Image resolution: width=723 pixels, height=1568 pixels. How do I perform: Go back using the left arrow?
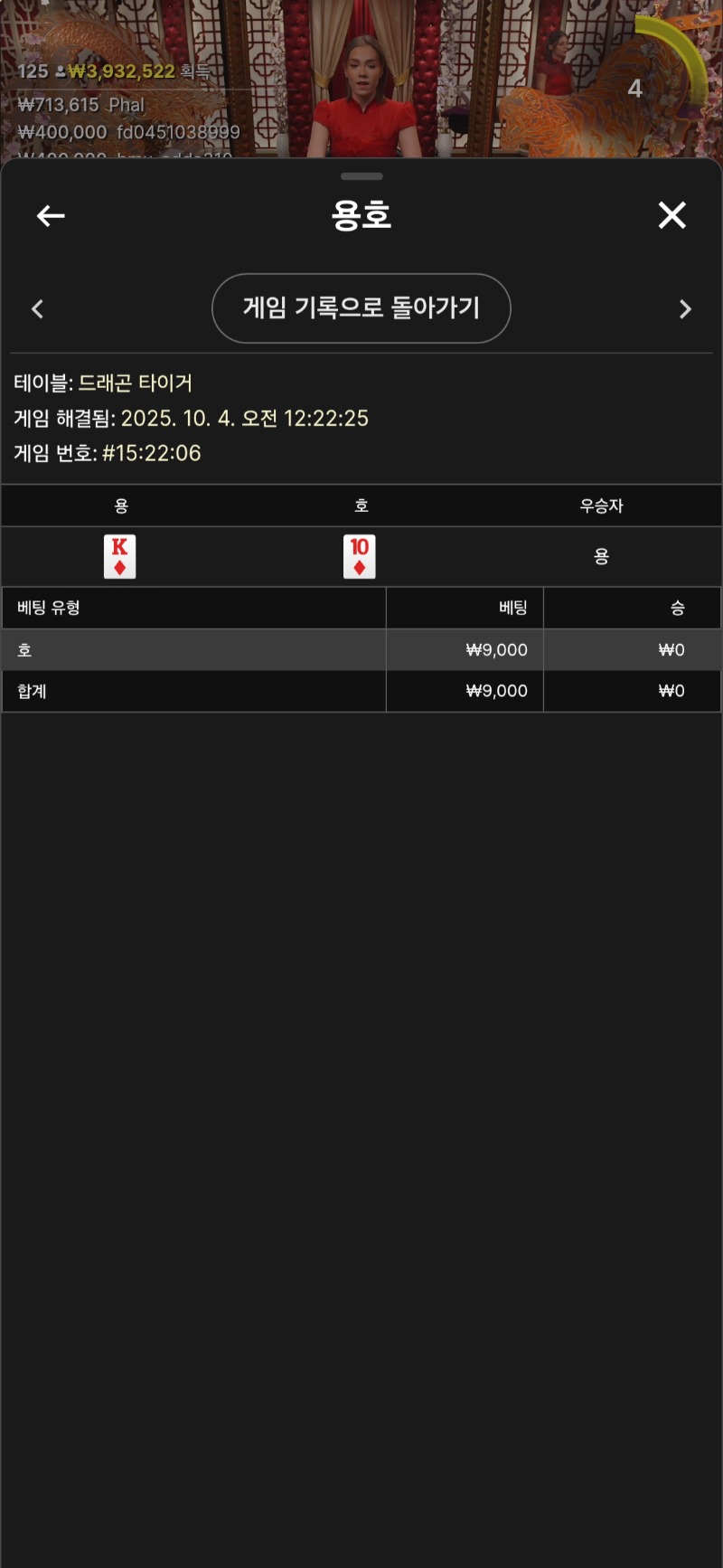[x=51, y=215]
